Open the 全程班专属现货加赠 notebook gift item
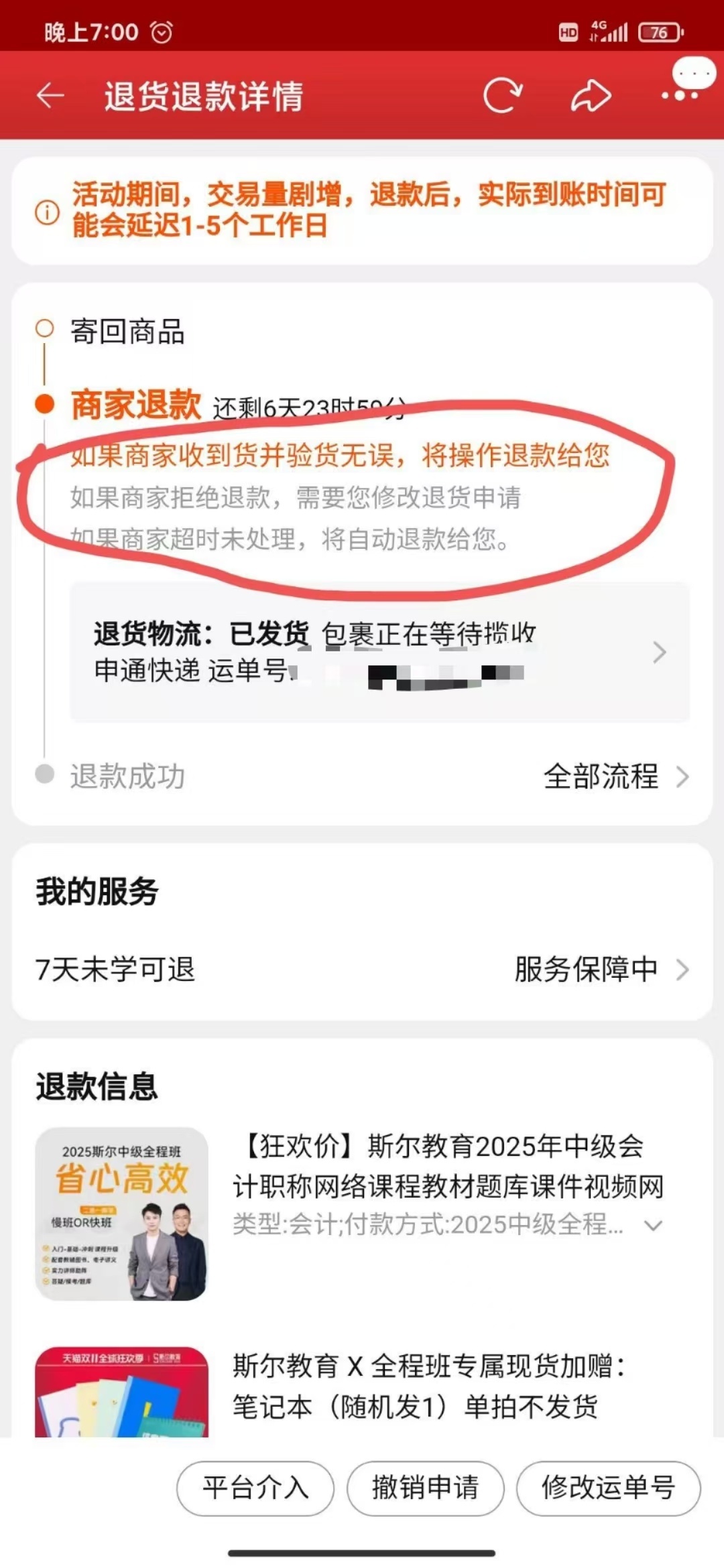The image size is (724, 1568). point(429,1386)
